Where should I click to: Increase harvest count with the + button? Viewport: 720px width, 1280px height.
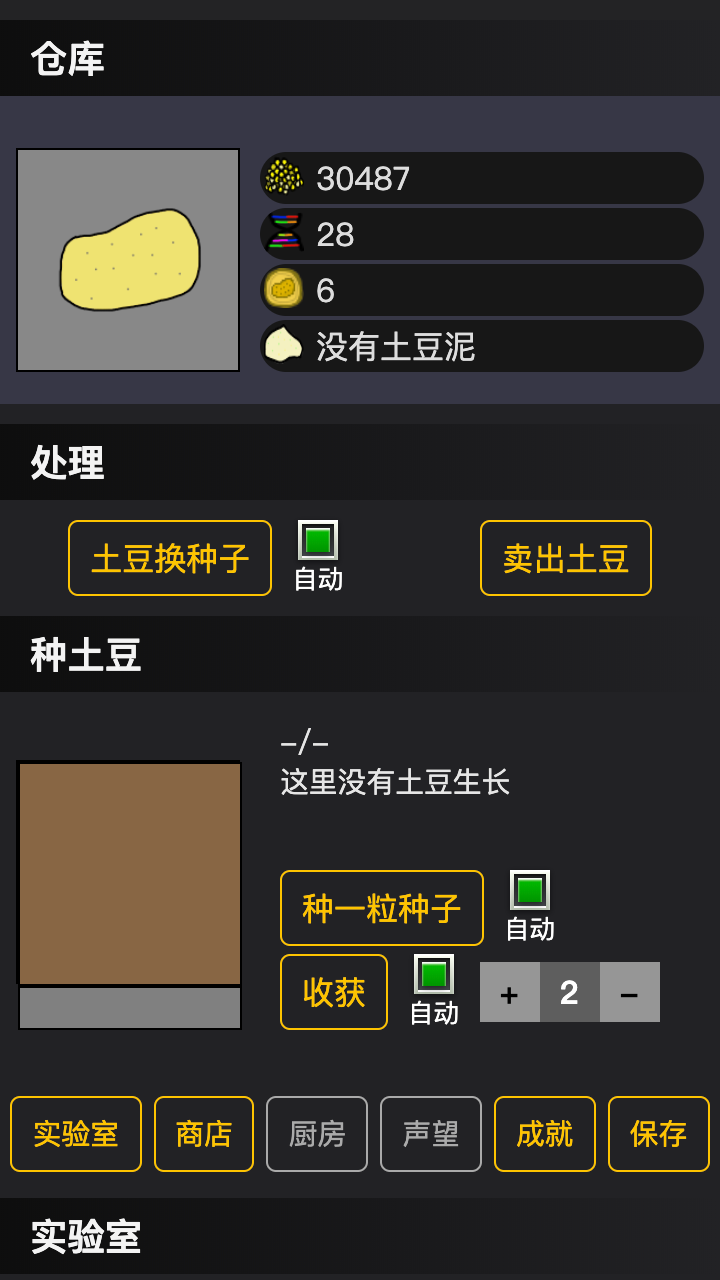[x=510, y=991]
